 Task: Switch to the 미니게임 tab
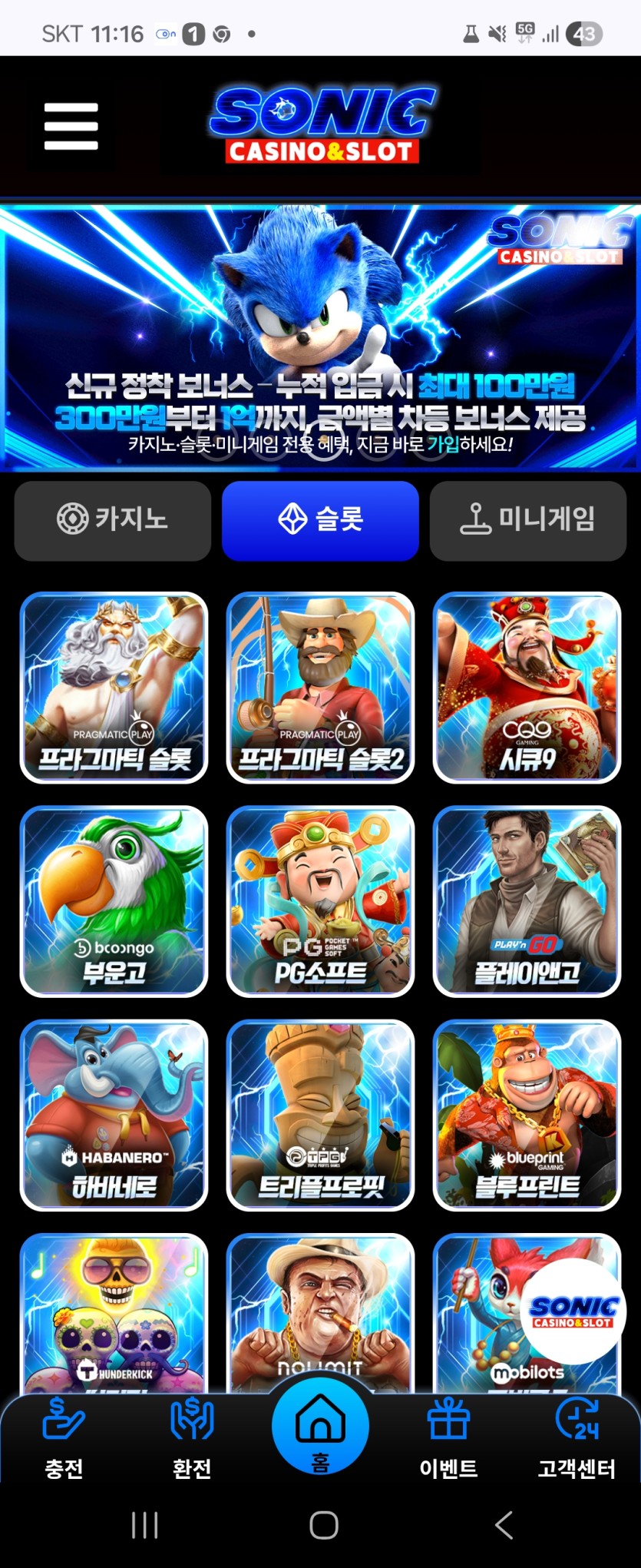coord(528,520)
